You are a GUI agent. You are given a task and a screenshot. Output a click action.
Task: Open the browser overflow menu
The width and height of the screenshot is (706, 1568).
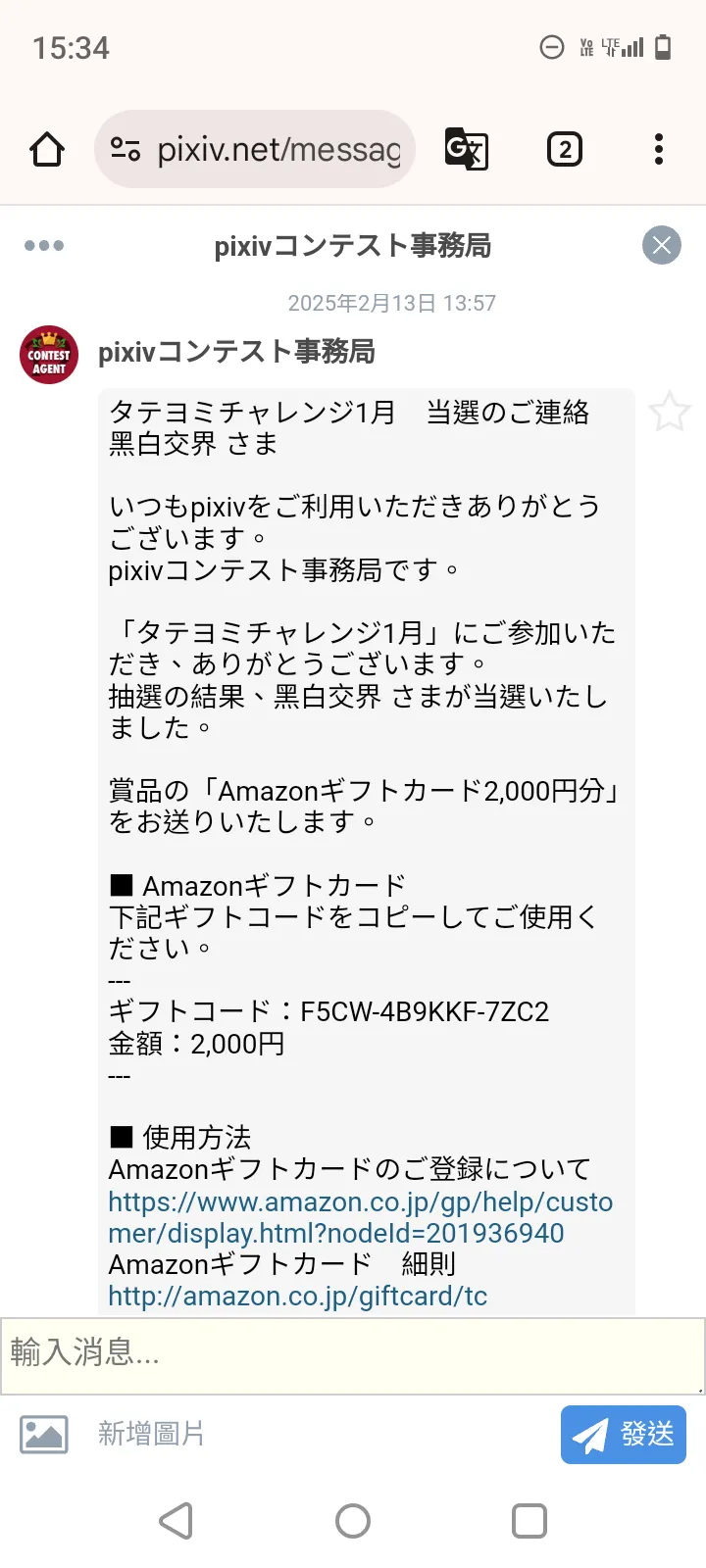point(659,150)
